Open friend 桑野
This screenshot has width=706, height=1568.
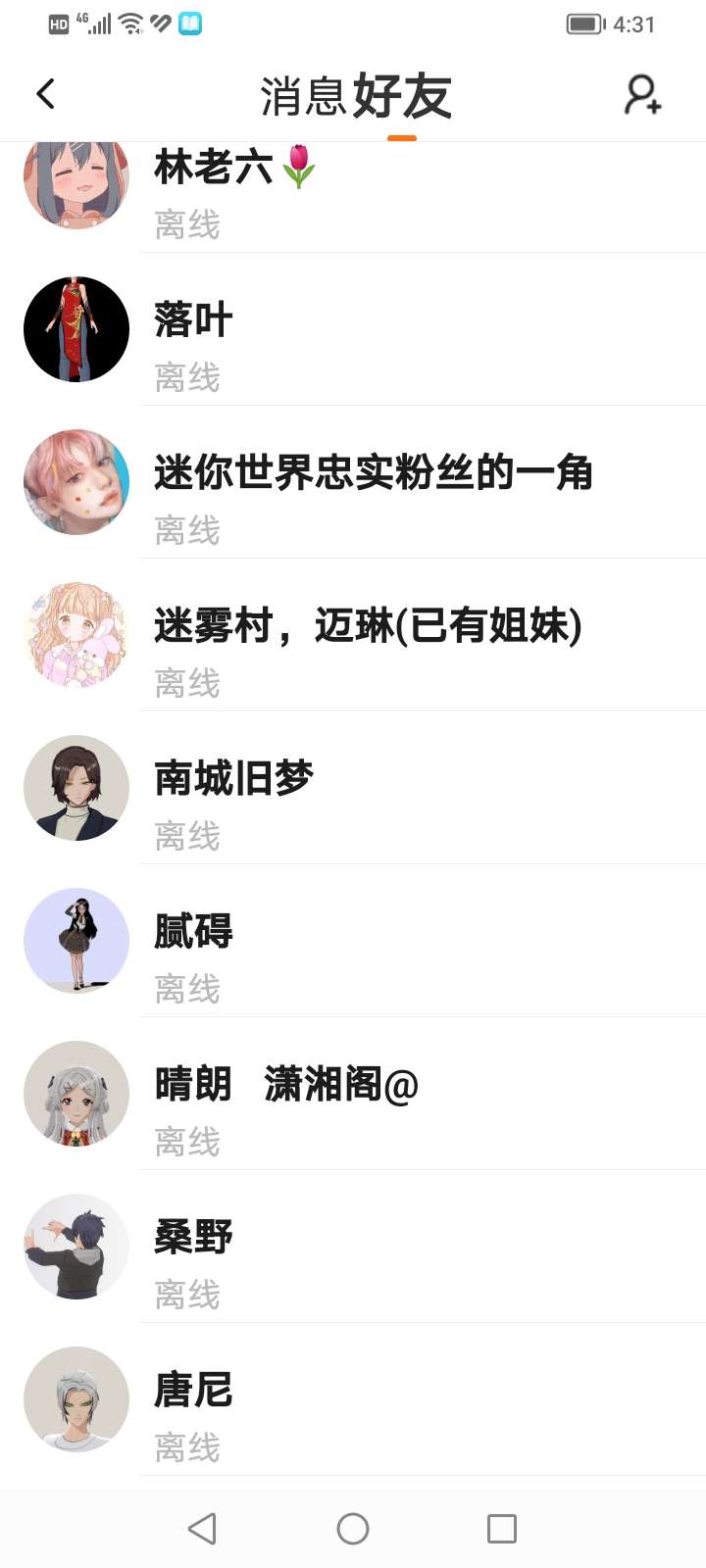[x=353, y=1247]
